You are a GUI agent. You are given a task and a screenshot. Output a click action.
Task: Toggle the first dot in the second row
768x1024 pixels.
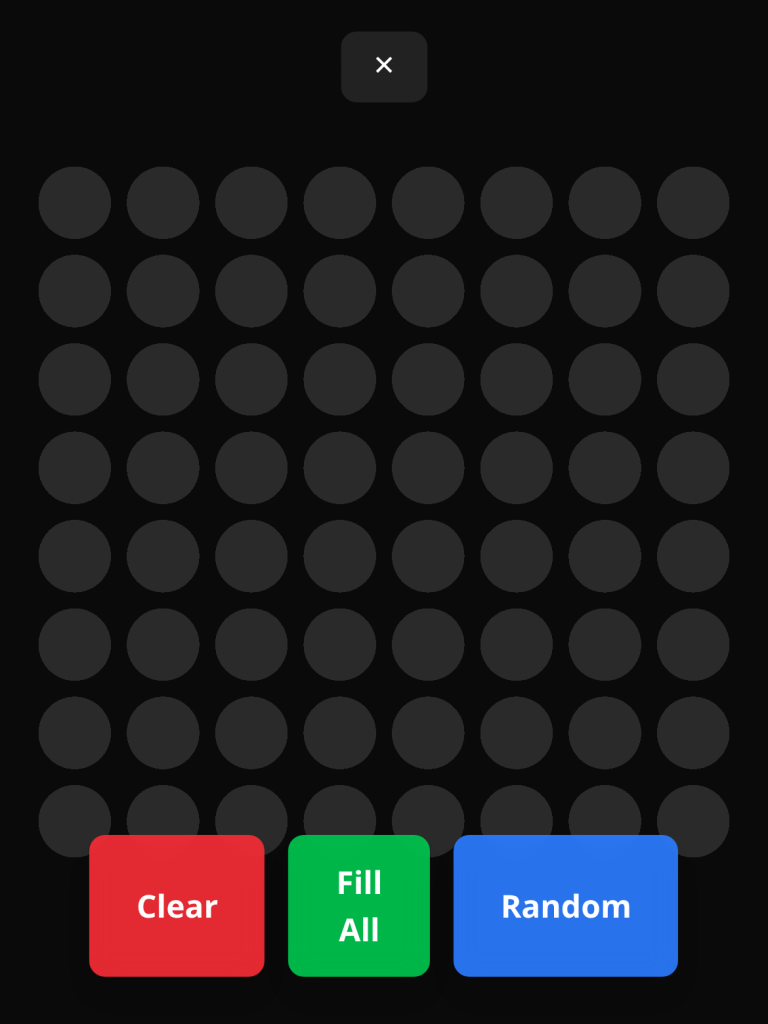(74, 291)
